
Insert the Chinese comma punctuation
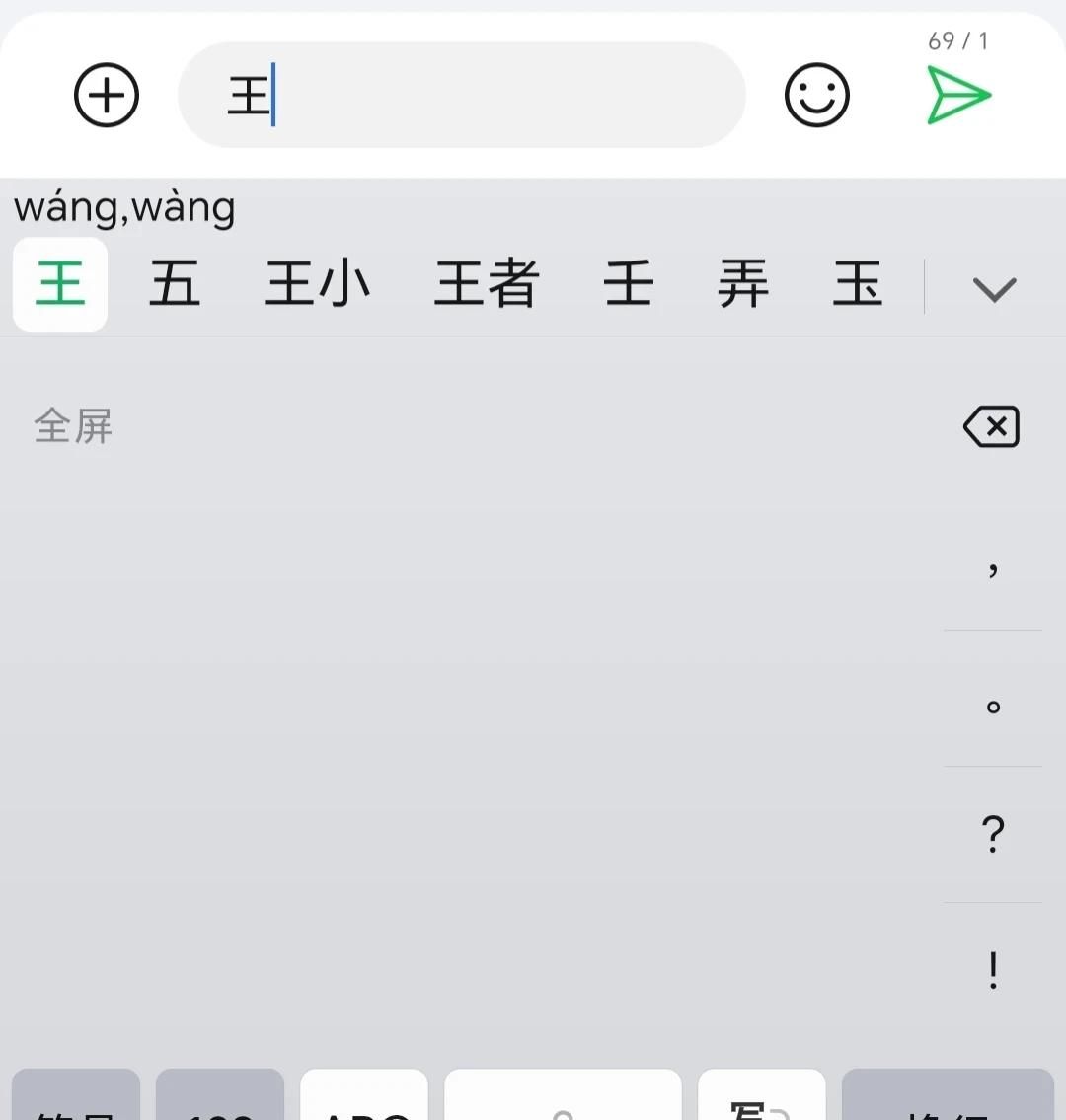(993, 567)
